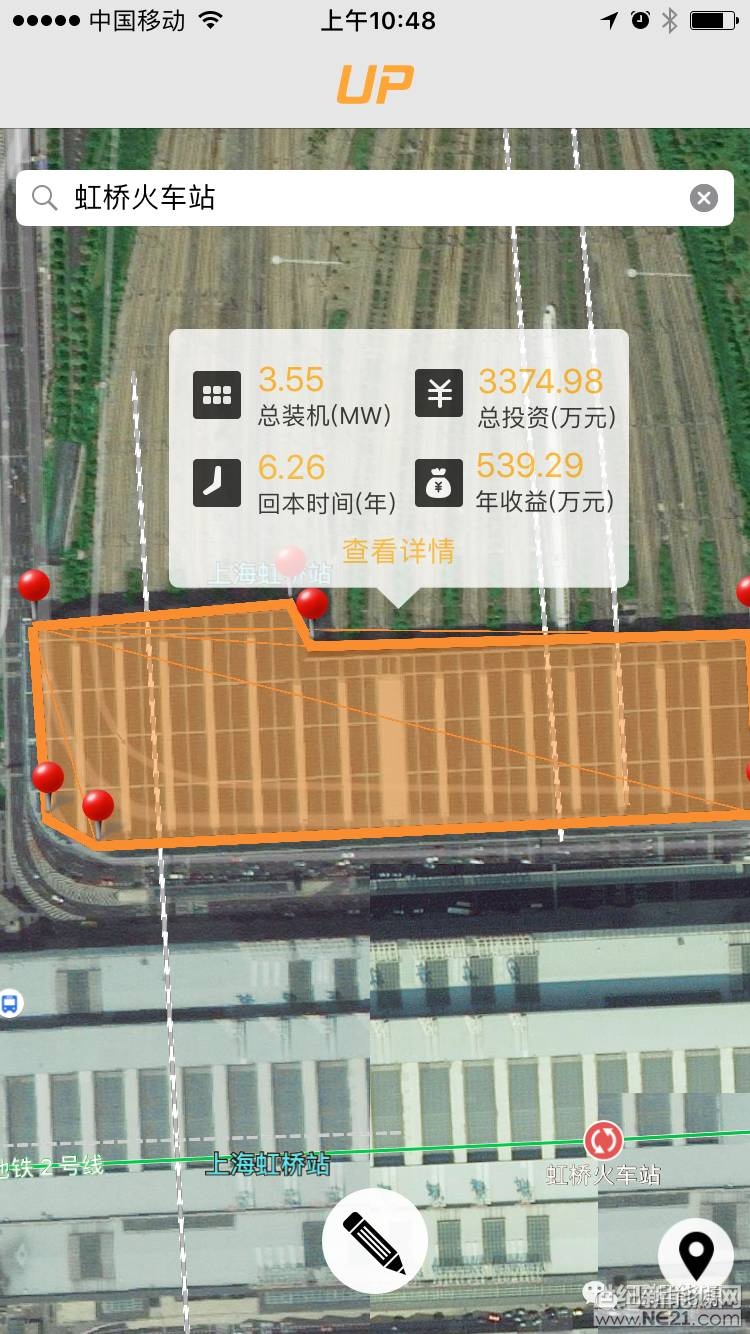Tap the location pin button
The height and width of the screenshot is (1334, 750).
pyautogui.click(x=696, y=1254)
